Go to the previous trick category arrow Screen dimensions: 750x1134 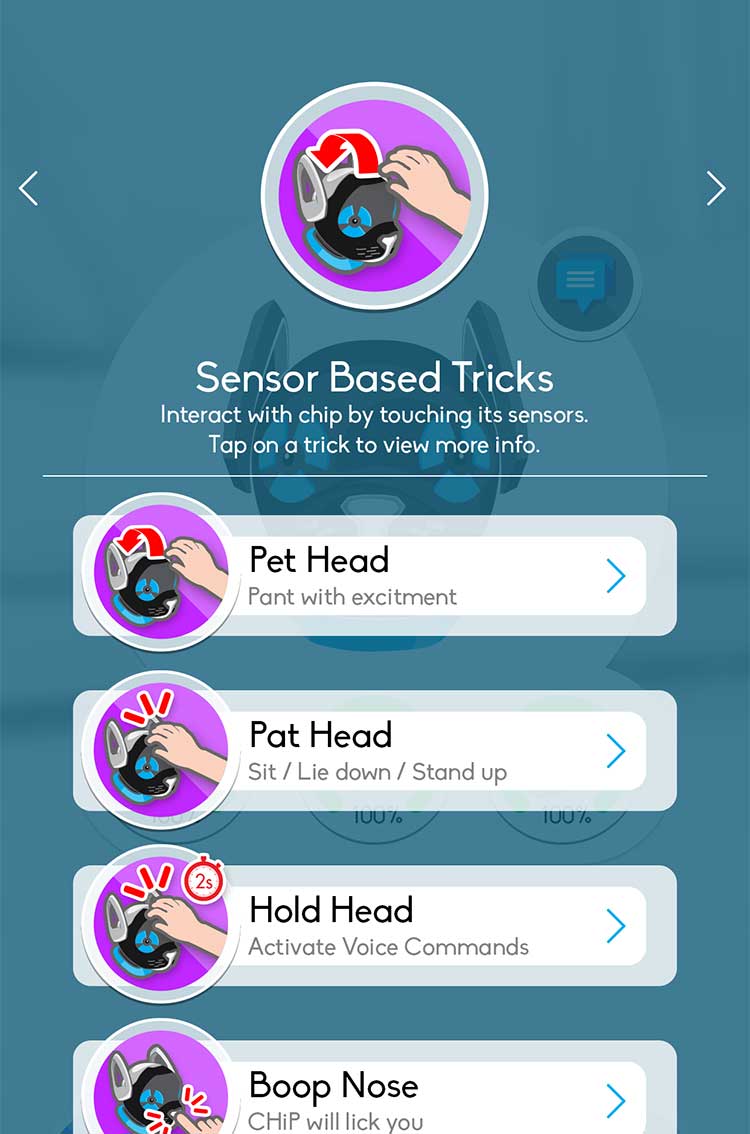point(29,188)
